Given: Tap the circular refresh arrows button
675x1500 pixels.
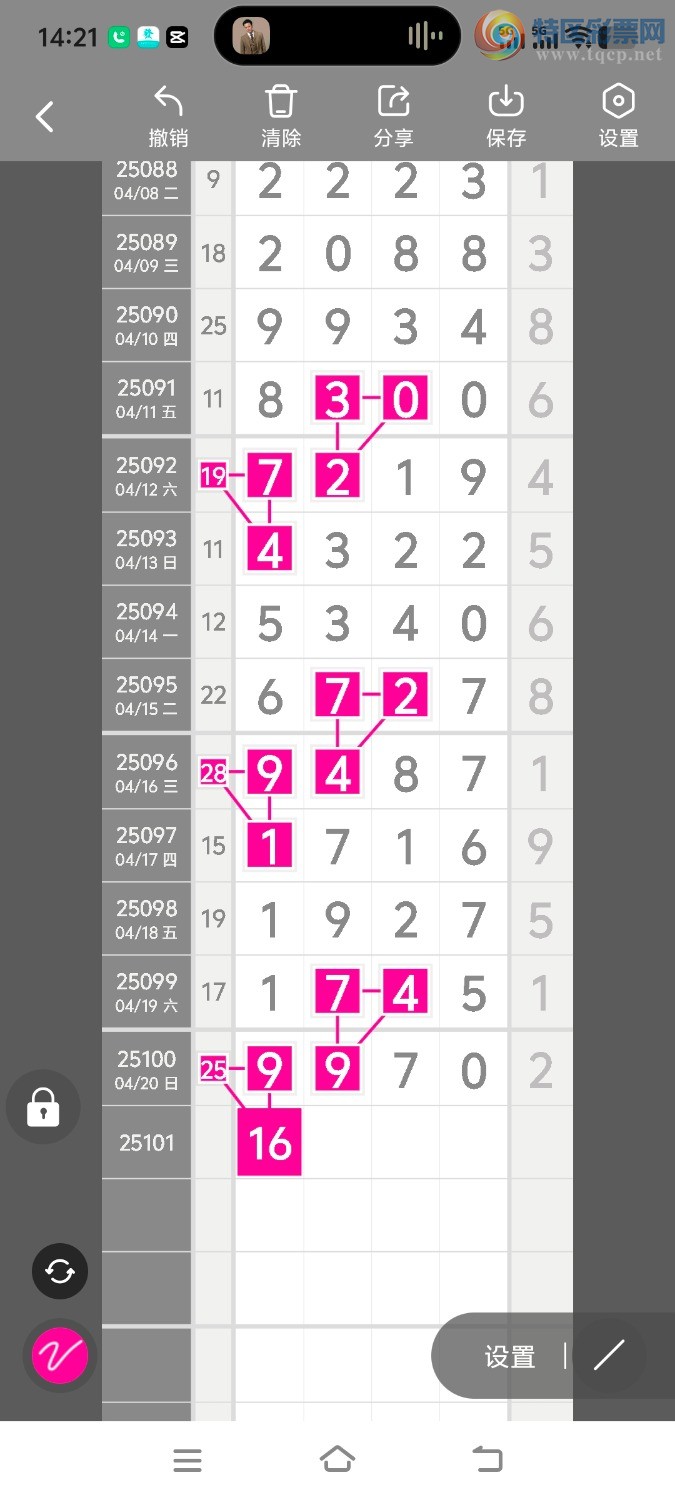Looking at the screenshot, I should [60, 1271].
